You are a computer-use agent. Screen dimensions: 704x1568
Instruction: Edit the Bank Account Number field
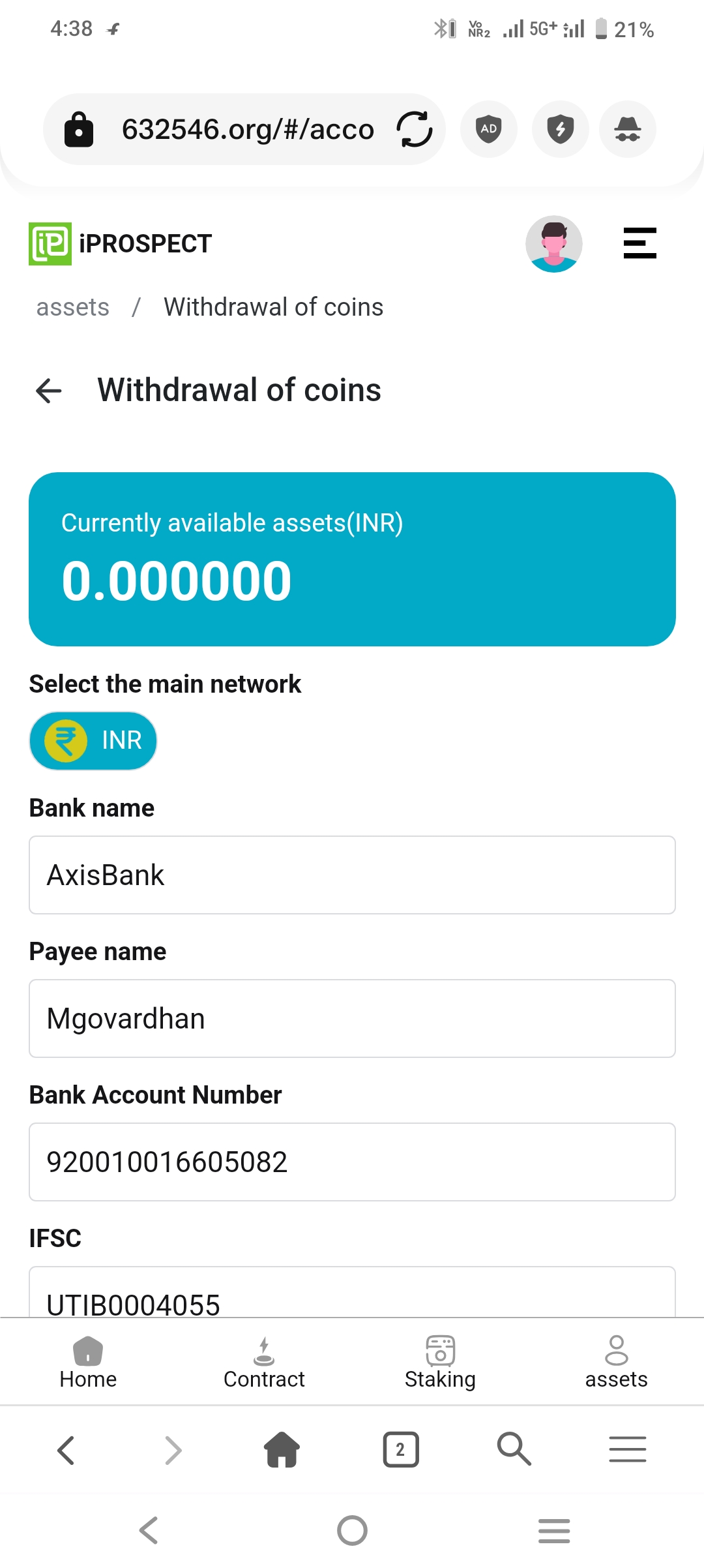pos(352,1162)
